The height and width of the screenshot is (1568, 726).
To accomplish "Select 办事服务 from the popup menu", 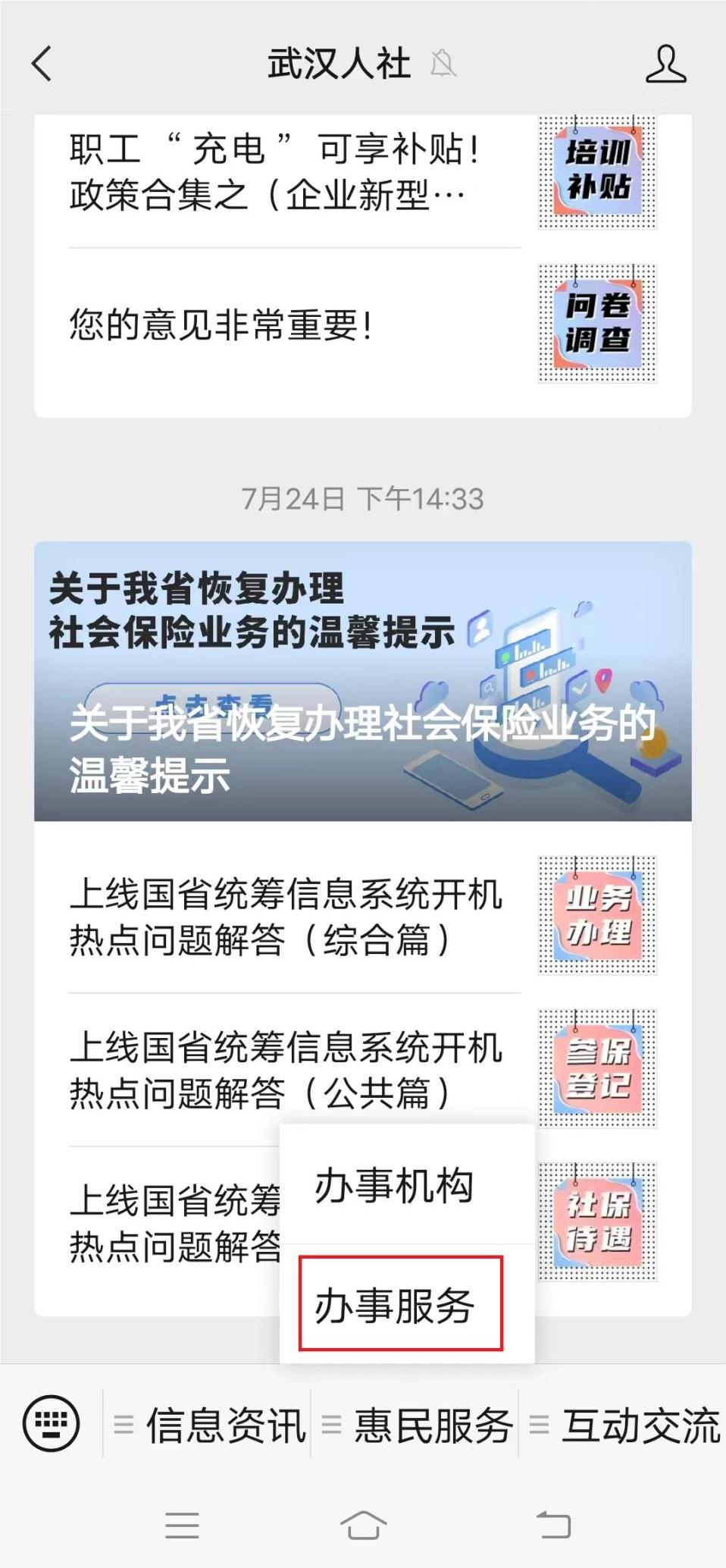I will click(x=400, y=1304).
